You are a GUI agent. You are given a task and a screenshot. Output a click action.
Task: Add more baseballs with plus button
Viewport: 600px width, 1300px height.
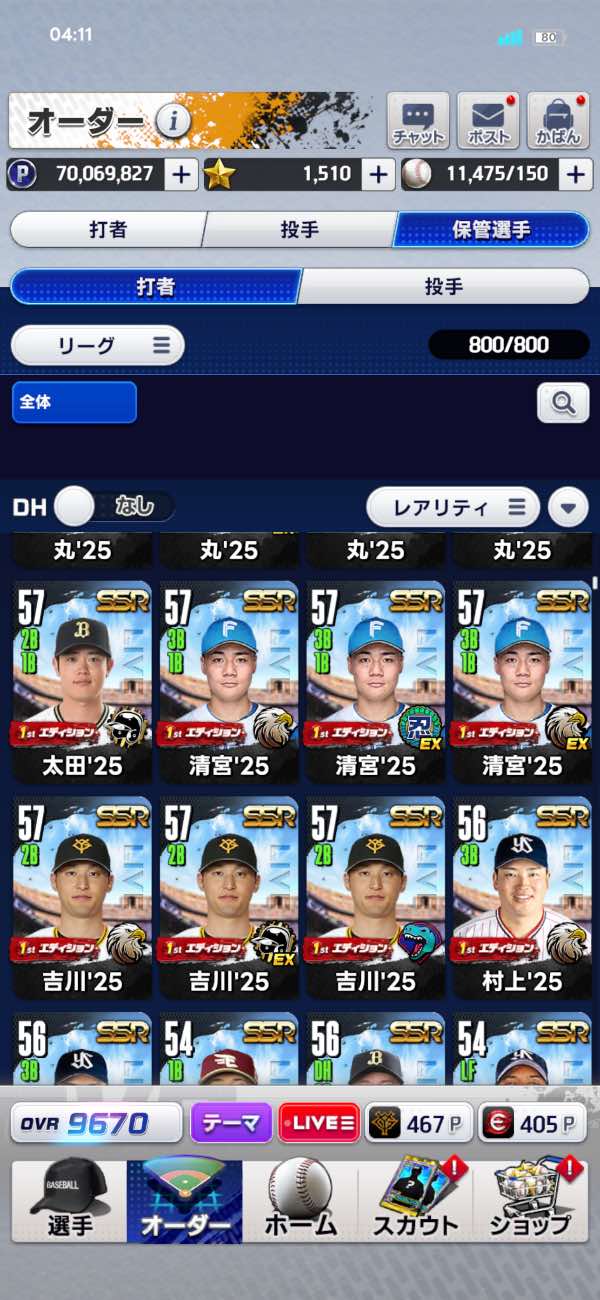[575, 174]
